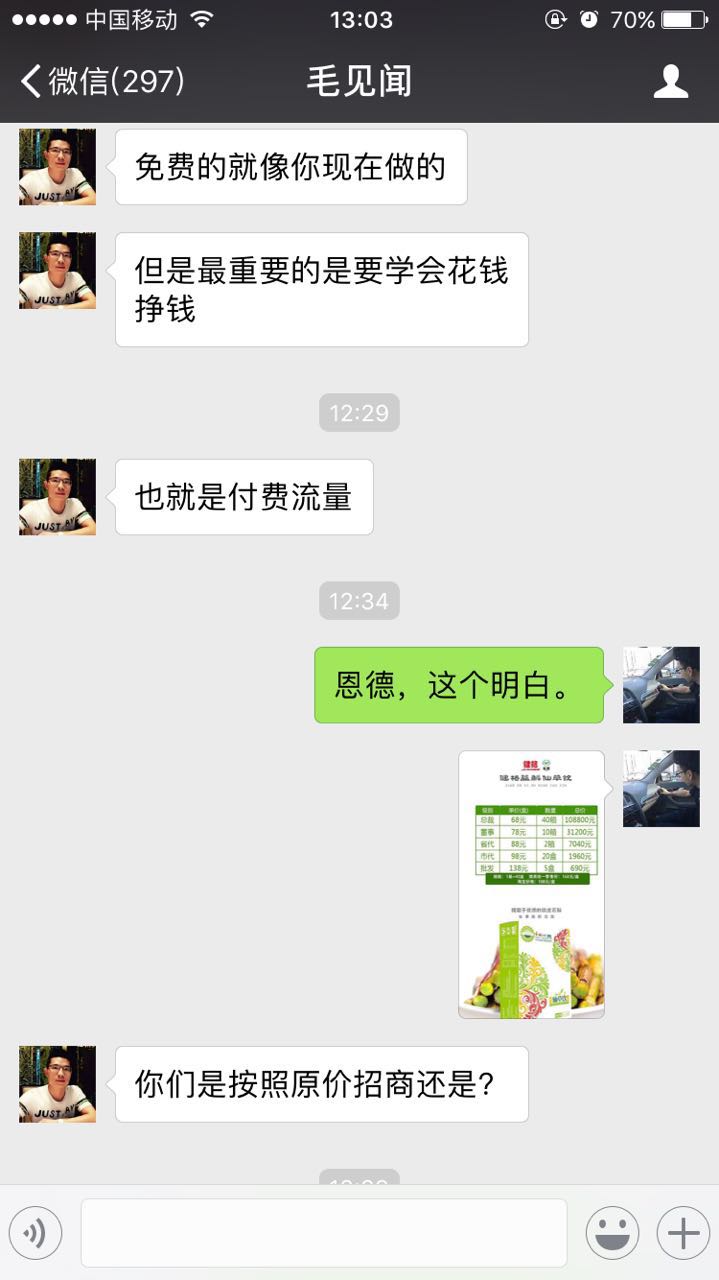719x1280 pixels.
Task: Tap my own avatar beside 恩德，这个明白。
Action: click(x=661, y=685)
